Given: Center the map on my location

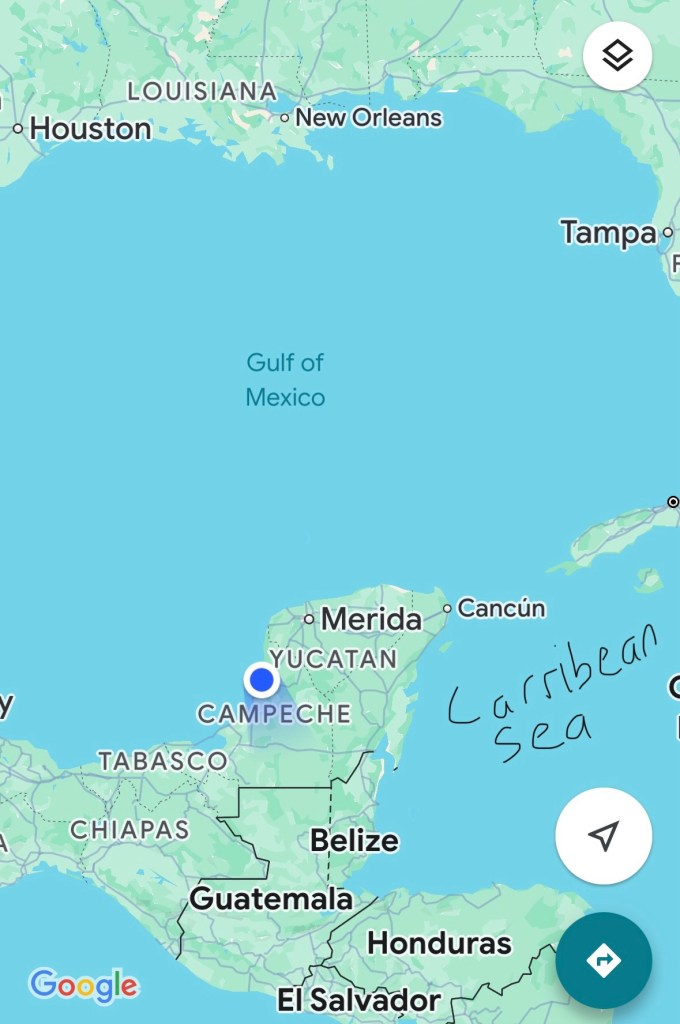Looking at the screenshot, I should click(603, 835).
